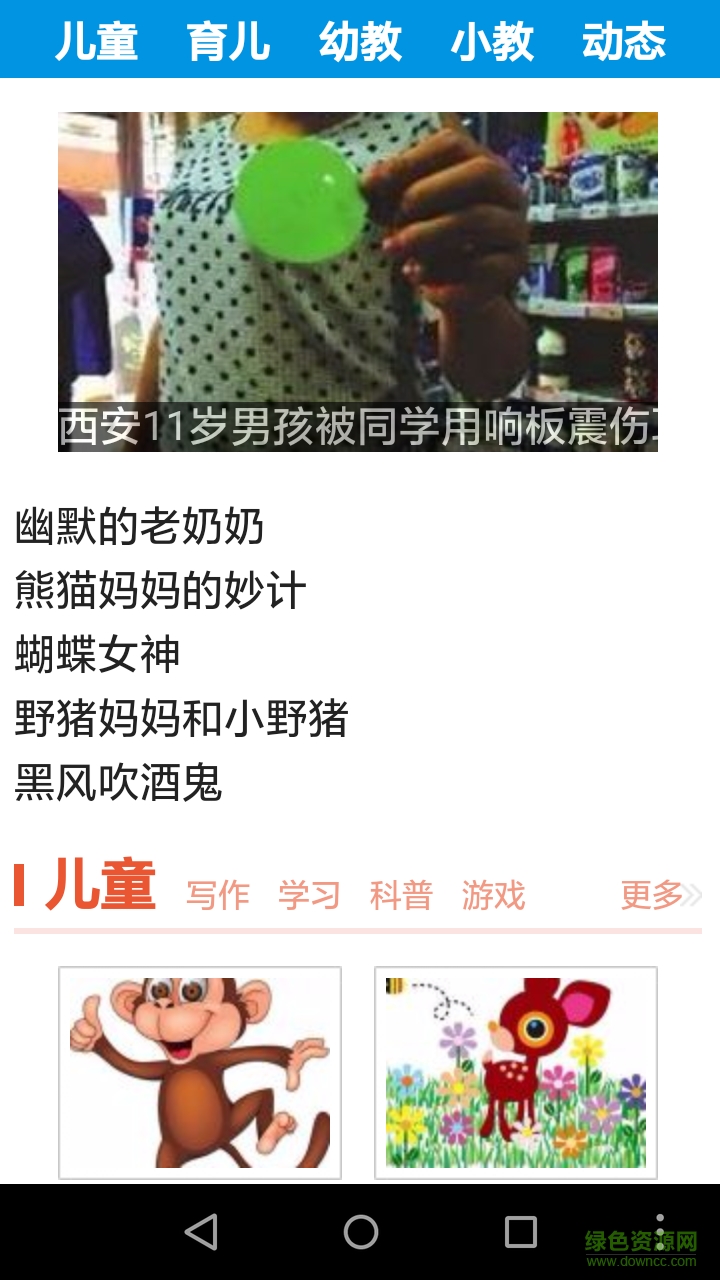
Task: Switch to the 动态 tab
Action: click(625, 42)
